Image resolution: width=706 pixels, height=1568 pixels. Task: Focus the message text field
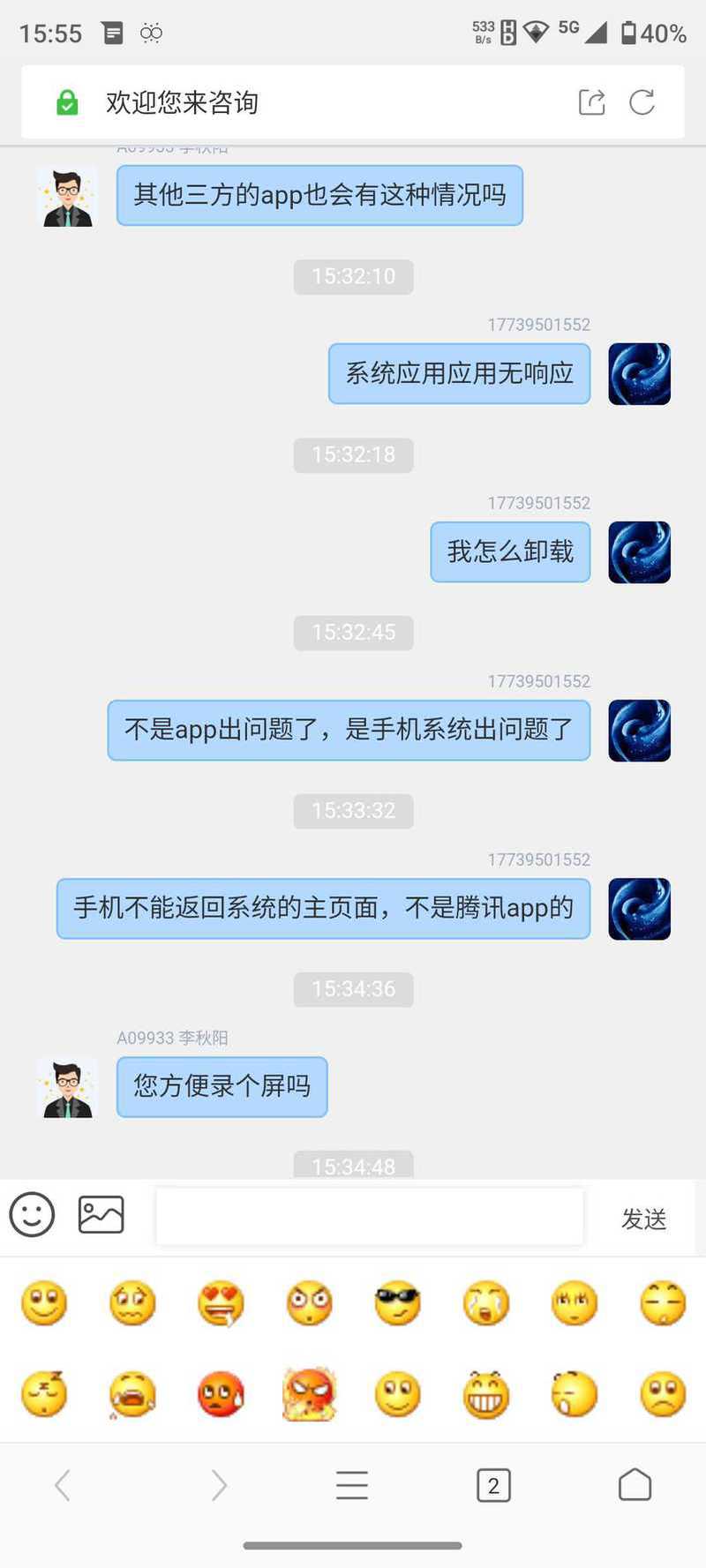(369, 1217)
